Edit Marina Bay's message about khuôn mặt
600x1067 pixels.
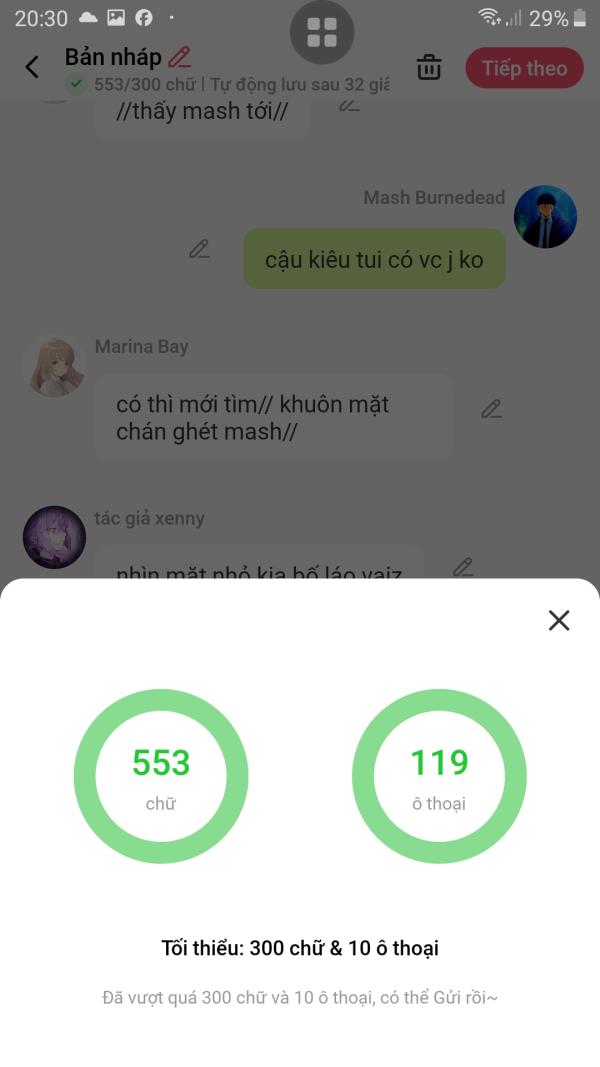(x=491, y=408)
